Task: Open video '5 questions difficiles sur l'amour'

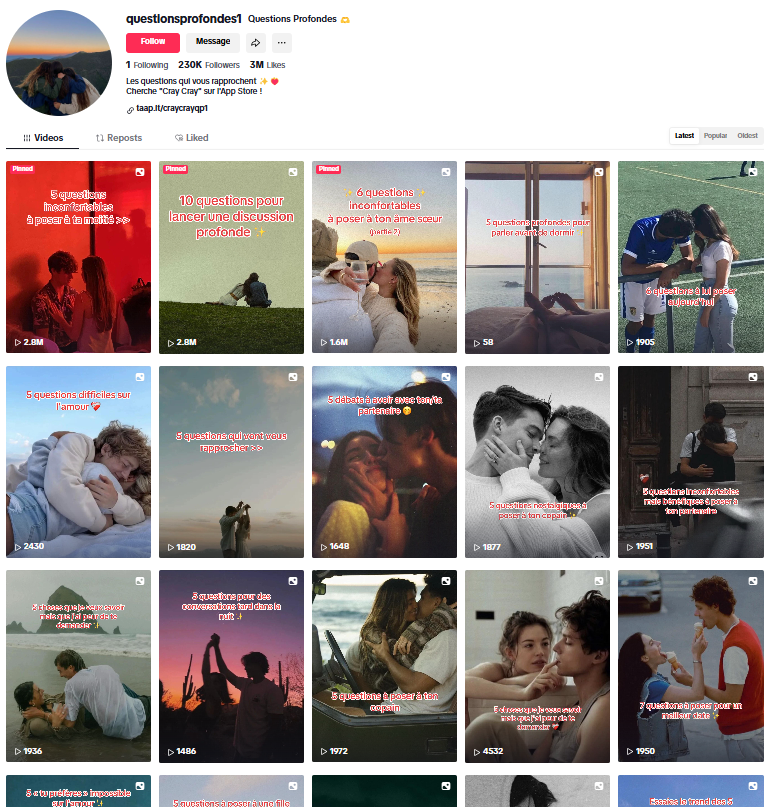Action: pos(78,462)
